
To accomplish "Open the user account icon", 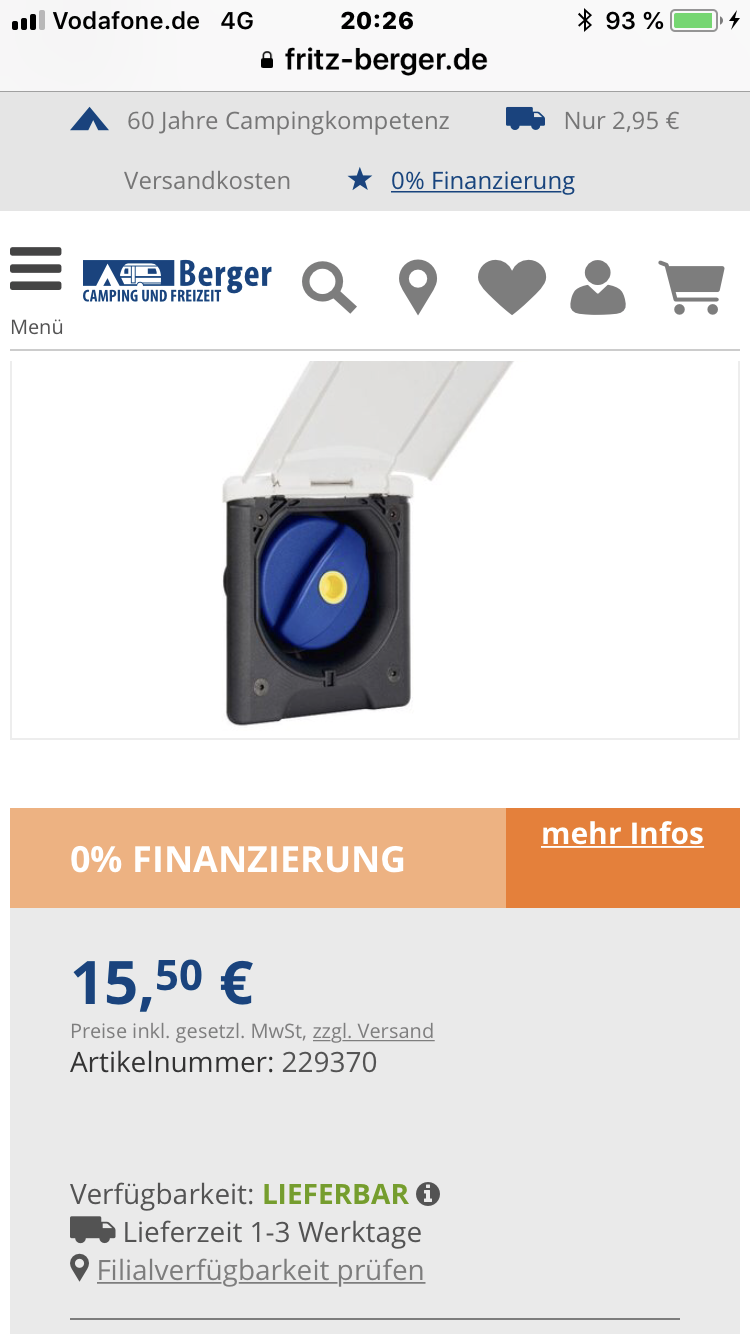I will click(598, 287).
